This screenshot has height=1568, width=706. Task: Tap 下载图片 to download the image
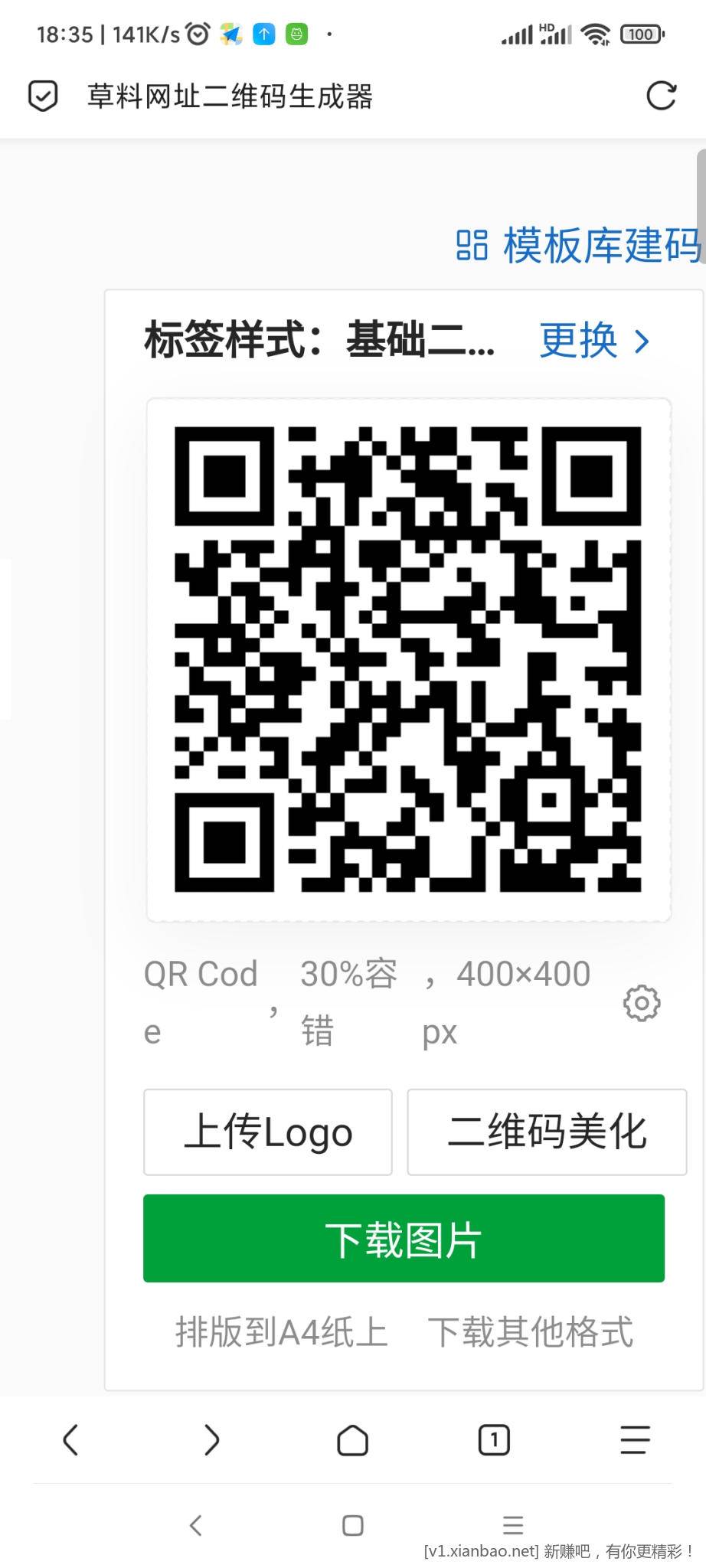pyautogui.click(x=404, y=1239)
